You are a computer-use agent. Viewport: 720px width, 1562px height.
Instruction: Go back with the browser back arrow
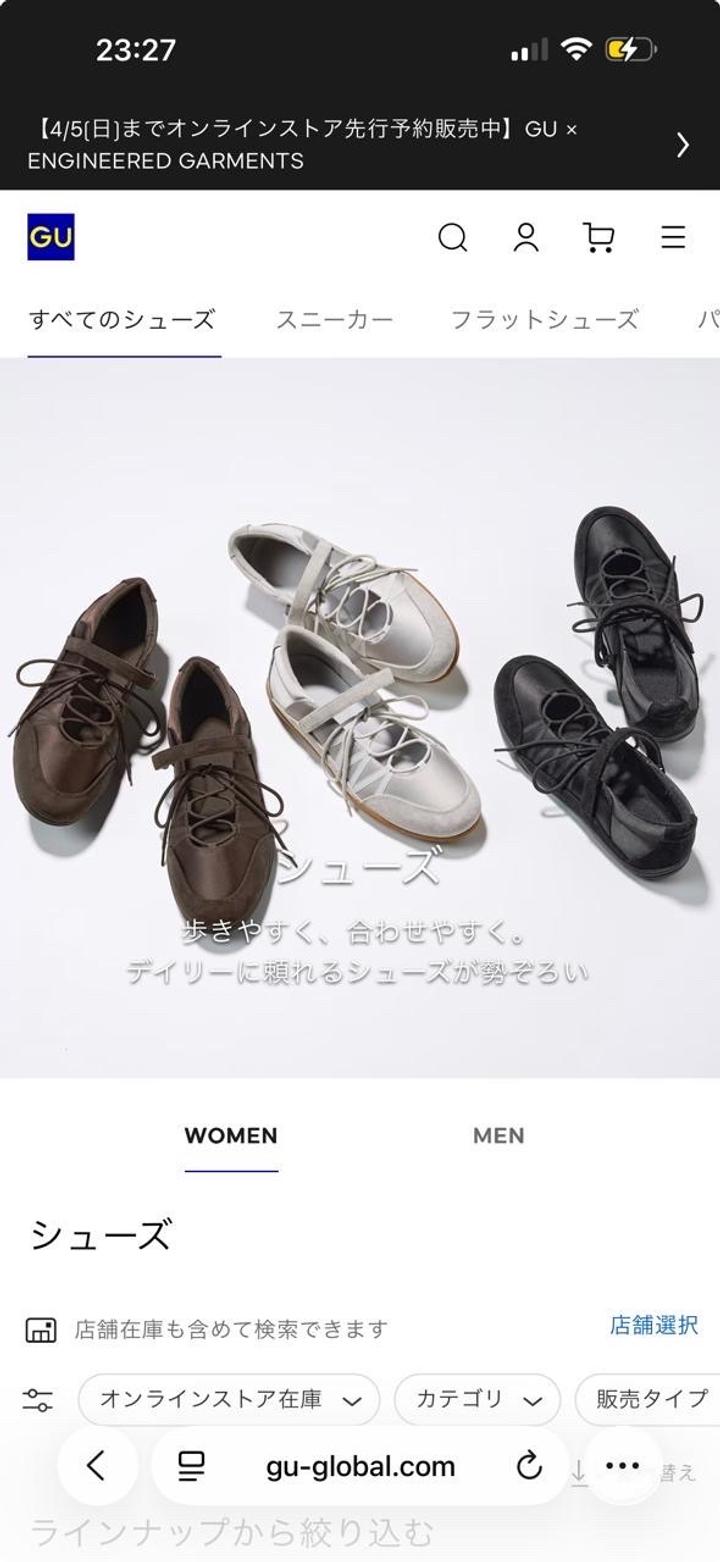coord(96,1467)
